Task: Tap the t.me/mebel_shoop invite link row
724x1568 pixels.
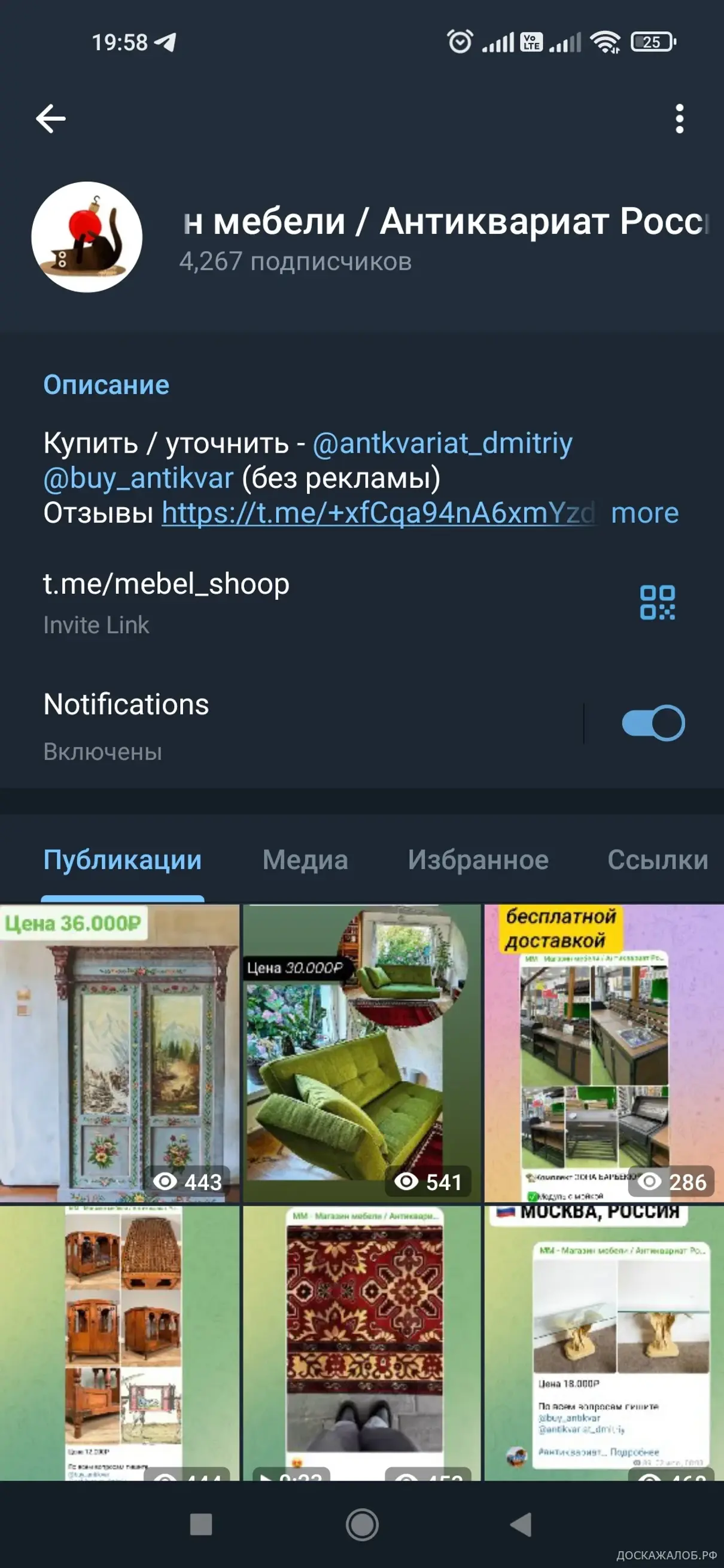Action: [x=166, y=584]
